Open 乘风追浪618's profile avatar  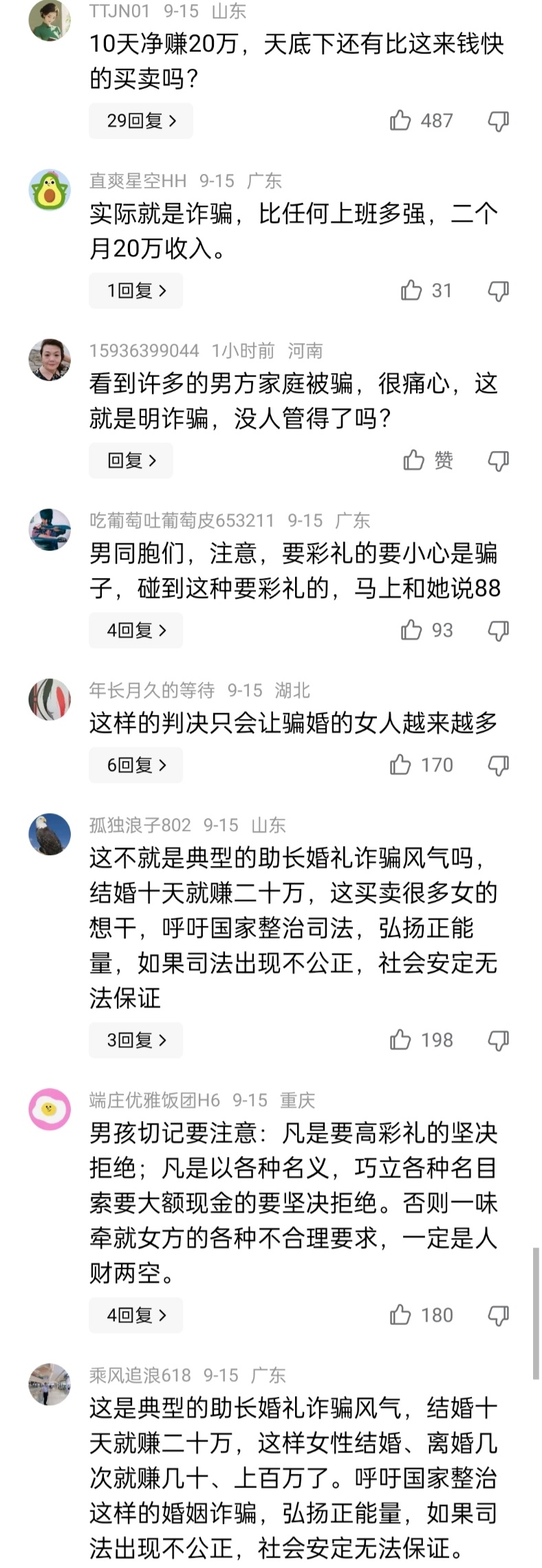(x=50, y=1384)
